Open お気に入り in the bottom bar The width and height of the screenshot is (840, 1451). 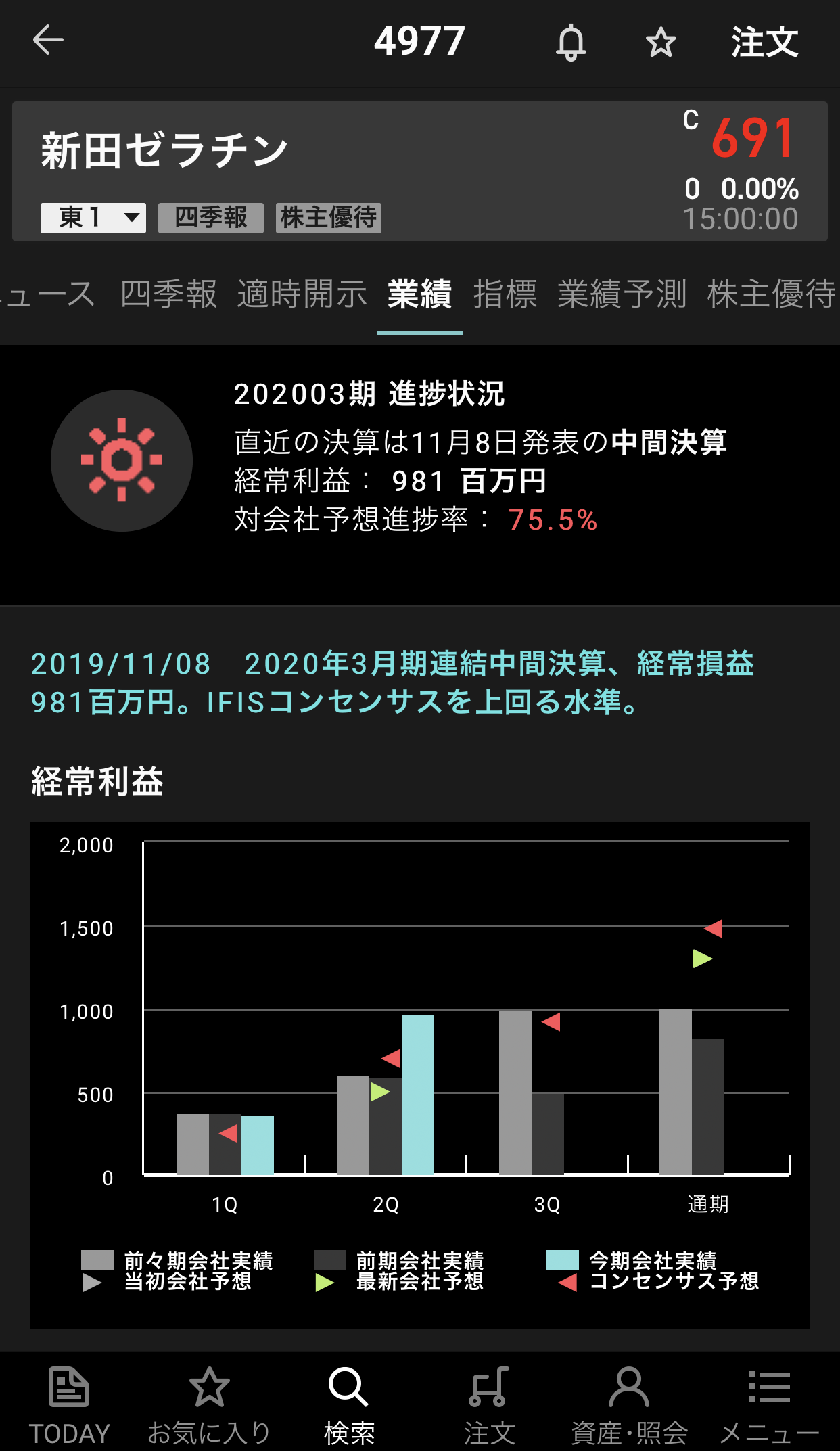pos(209,1404)
